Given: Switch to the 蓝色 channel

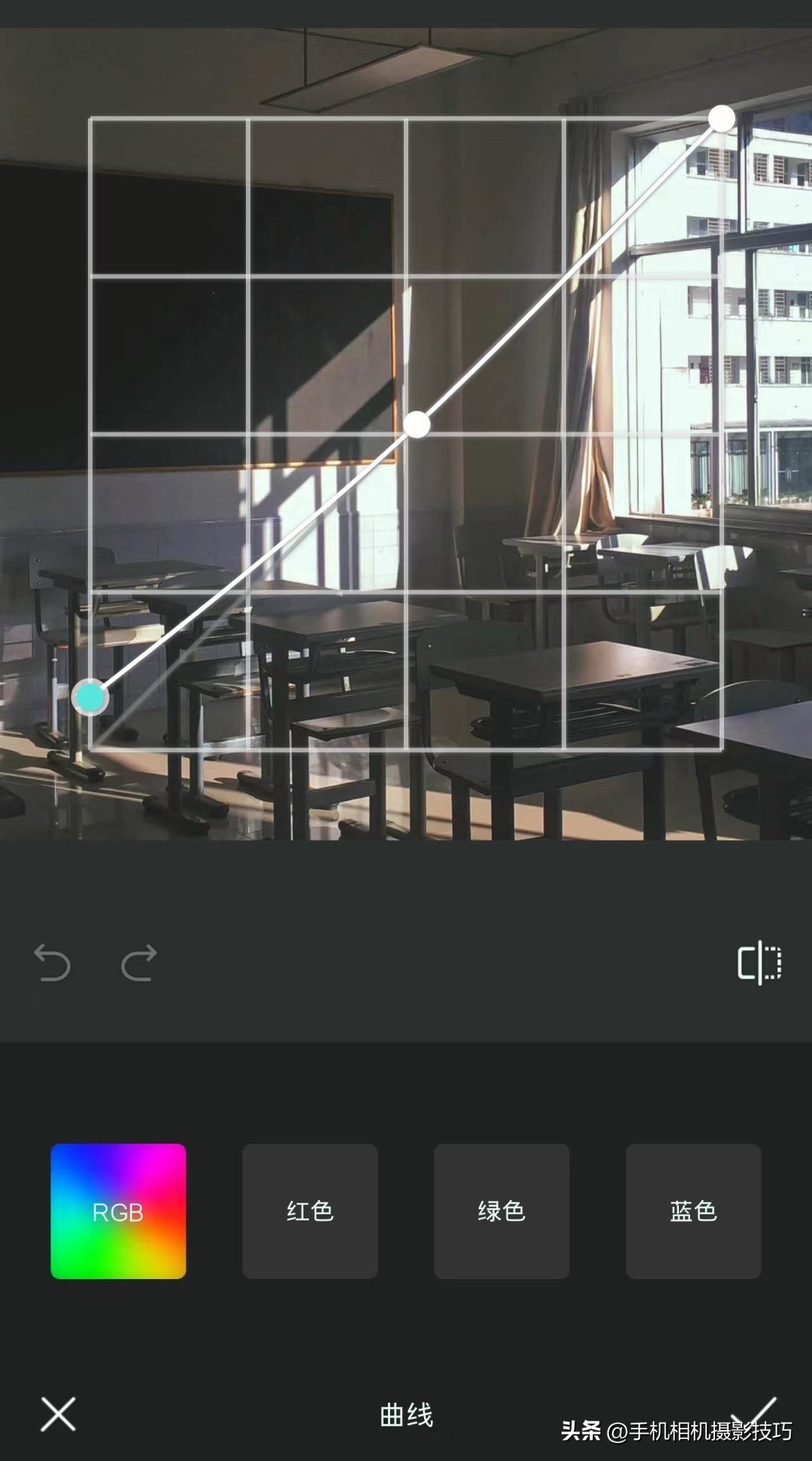Looking at the screenshot, I should (x=693, y=1211).
